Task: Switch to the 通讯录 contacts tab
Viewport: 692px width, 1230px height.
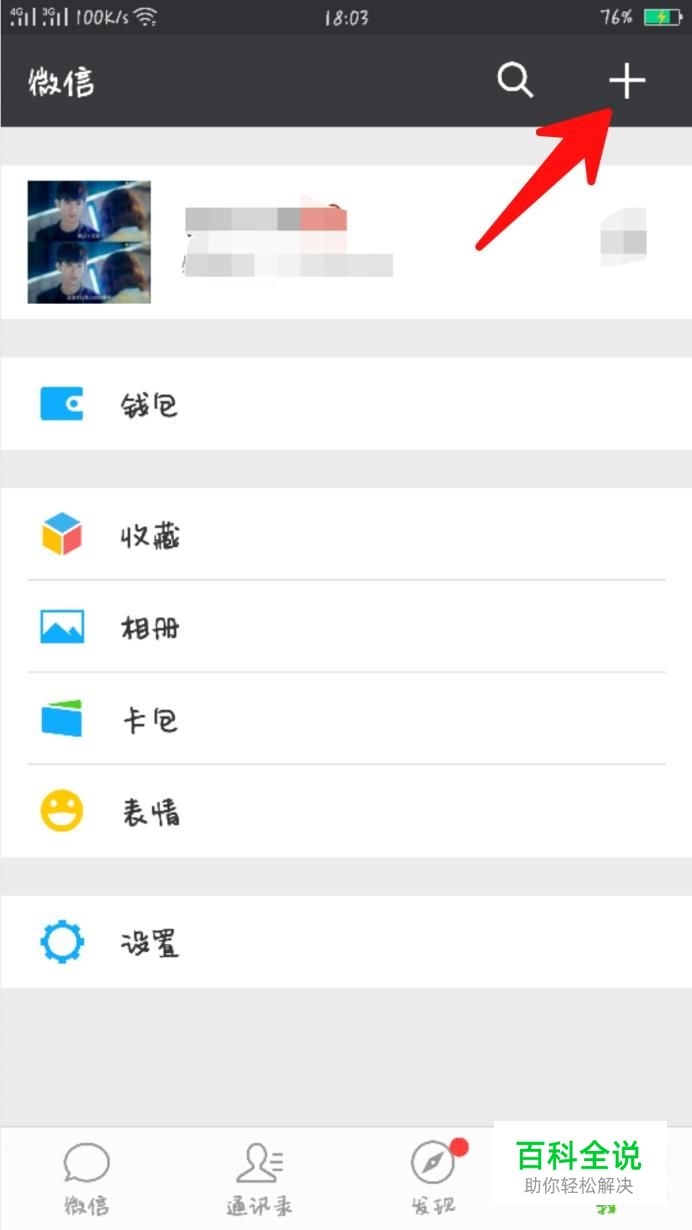Action: click(259, 1178)
